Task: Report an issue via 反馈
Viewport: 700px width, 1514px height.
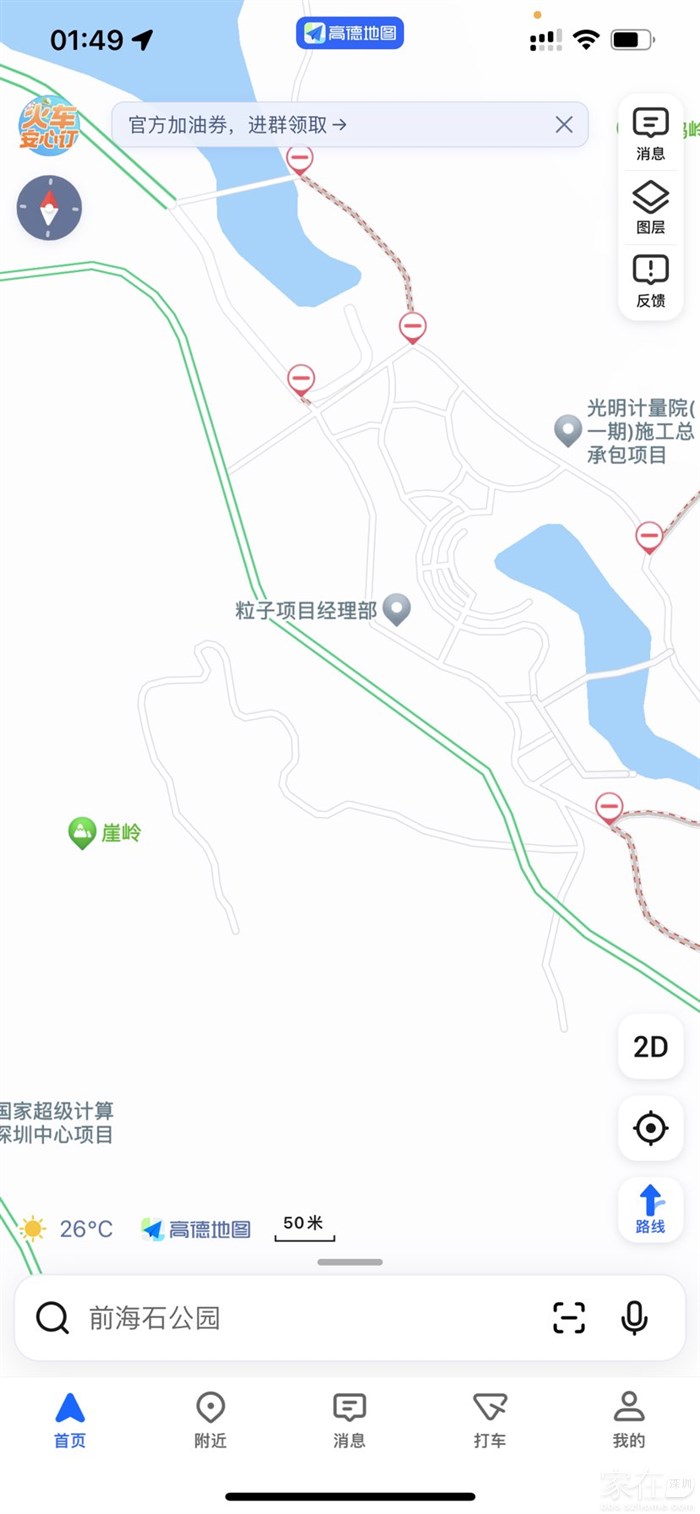Action: (651, 281)
